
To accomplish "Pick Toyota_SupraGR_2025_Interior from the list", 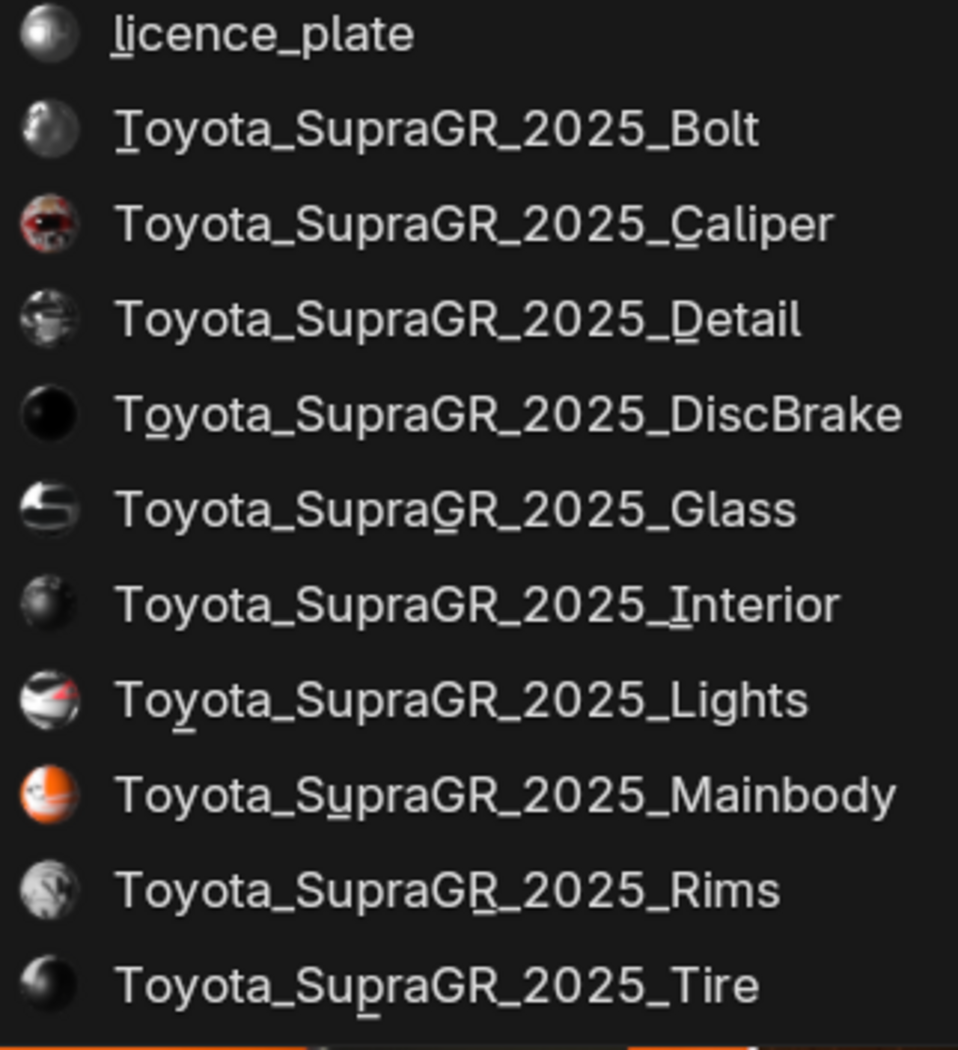I will click(x=477, y=605).
